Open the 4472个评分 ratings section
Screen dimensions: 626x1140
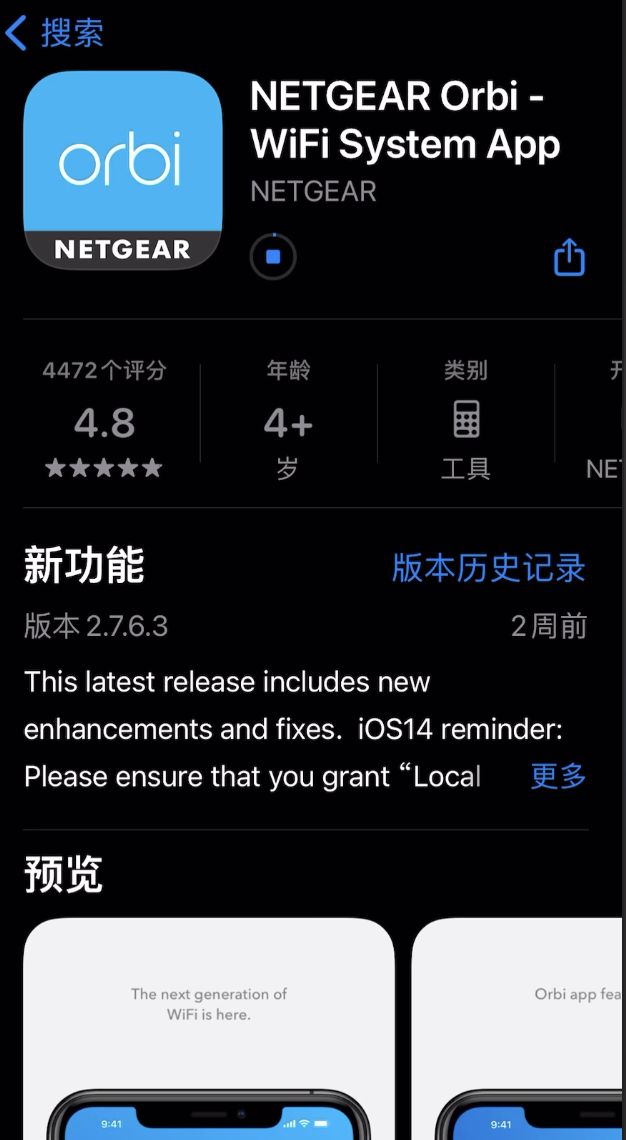pyautogui.click(x=104, y=421)
